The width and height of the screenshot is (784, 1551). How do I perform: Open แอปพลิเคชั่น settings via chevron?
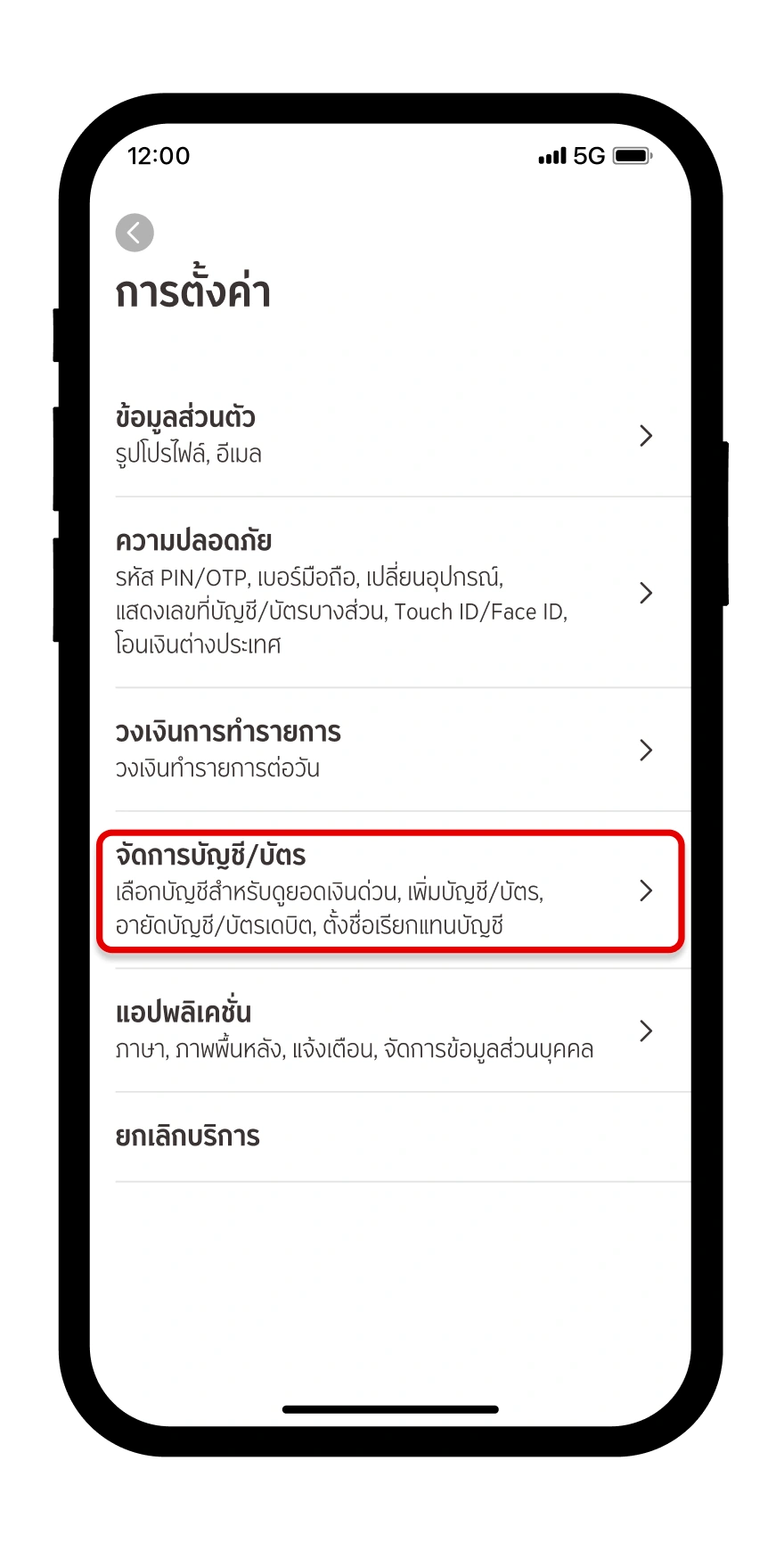(647, 1030)
